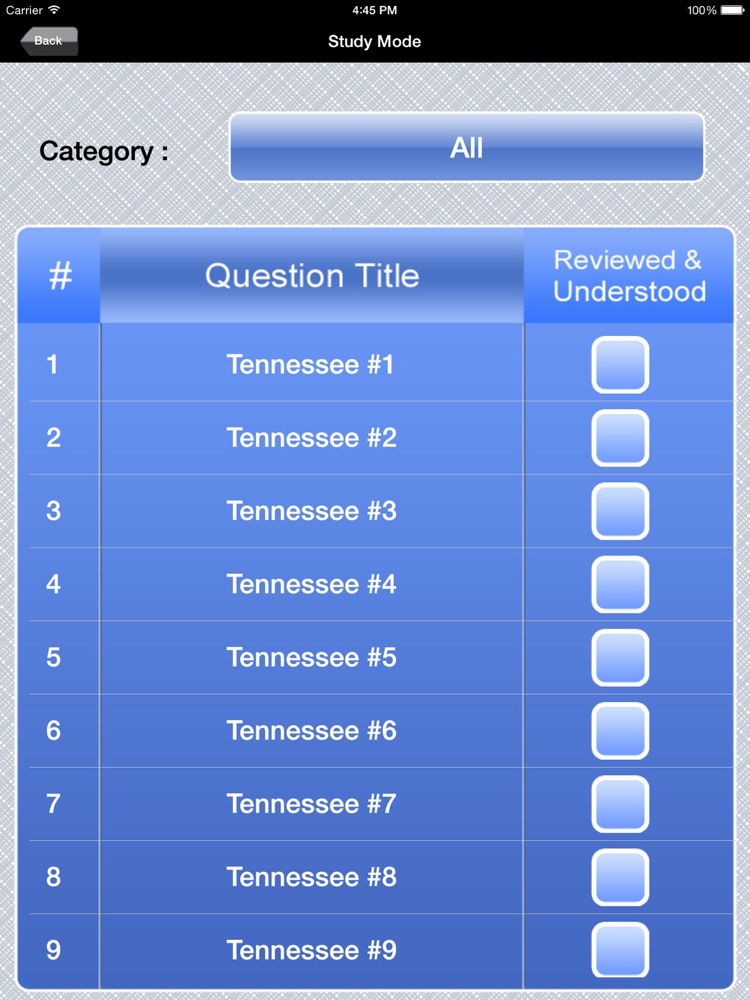The height and width of the screenshot is (1000, 750).
Task: Mark Tennessee #4 as understood
Action: [x=619, y=584]
